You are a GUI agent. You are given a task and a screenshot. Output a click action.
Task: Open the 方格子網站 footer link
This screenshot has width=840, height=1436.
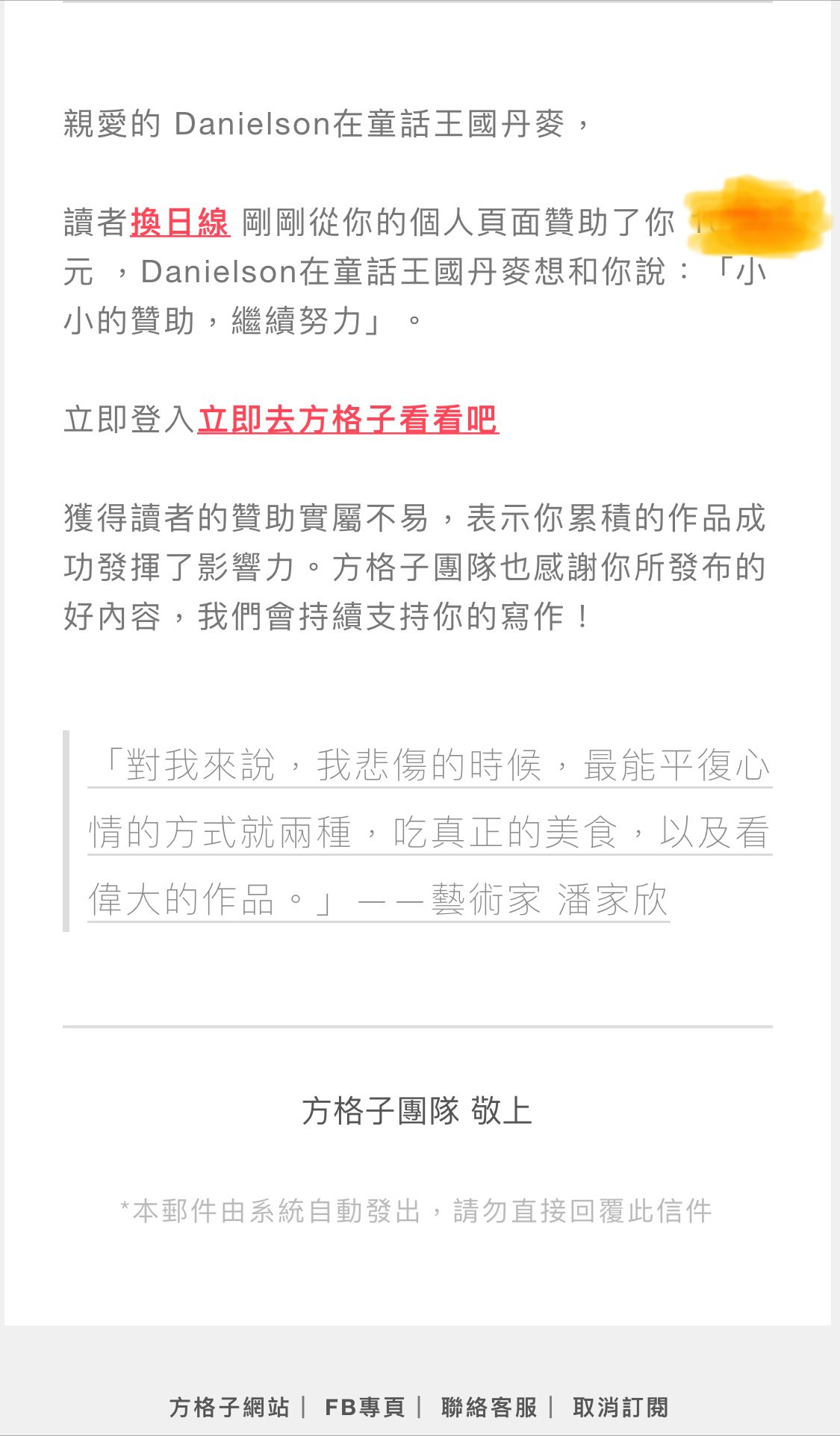coord(229,1408)
